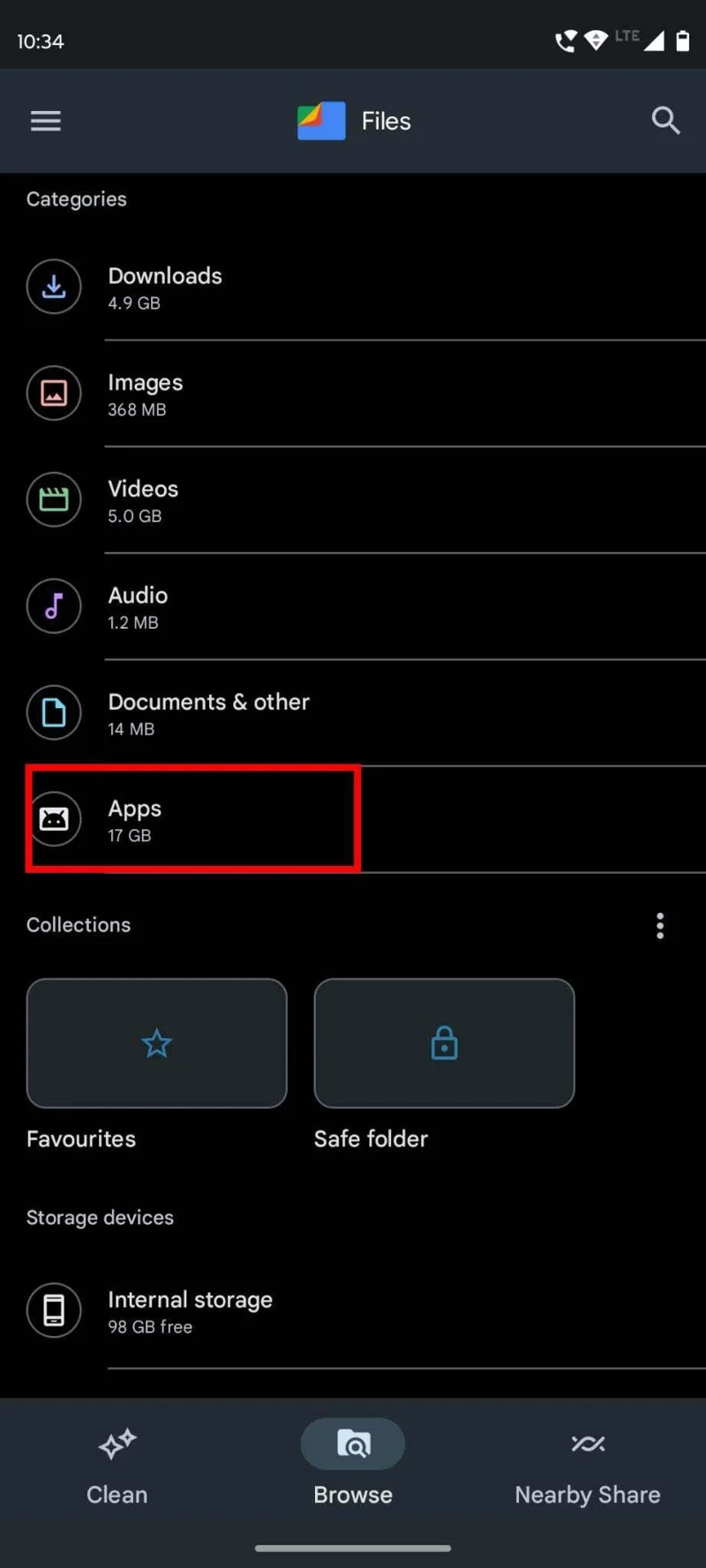Tap the Audio note icon
Screen dimensions: 706x1568
[x=54, y=607]
